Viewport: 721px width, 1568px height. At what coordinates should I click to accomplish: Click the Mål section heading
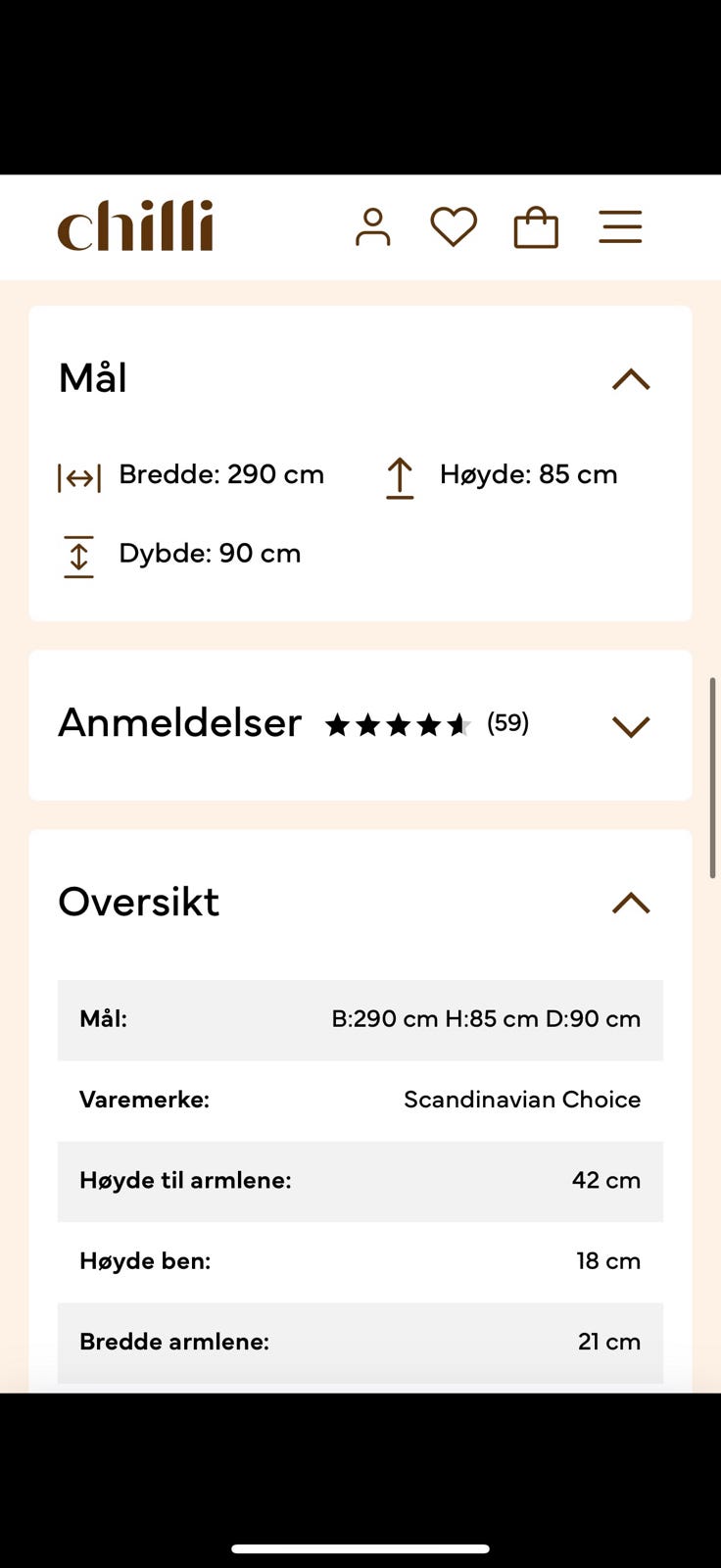tap(93, 377)
